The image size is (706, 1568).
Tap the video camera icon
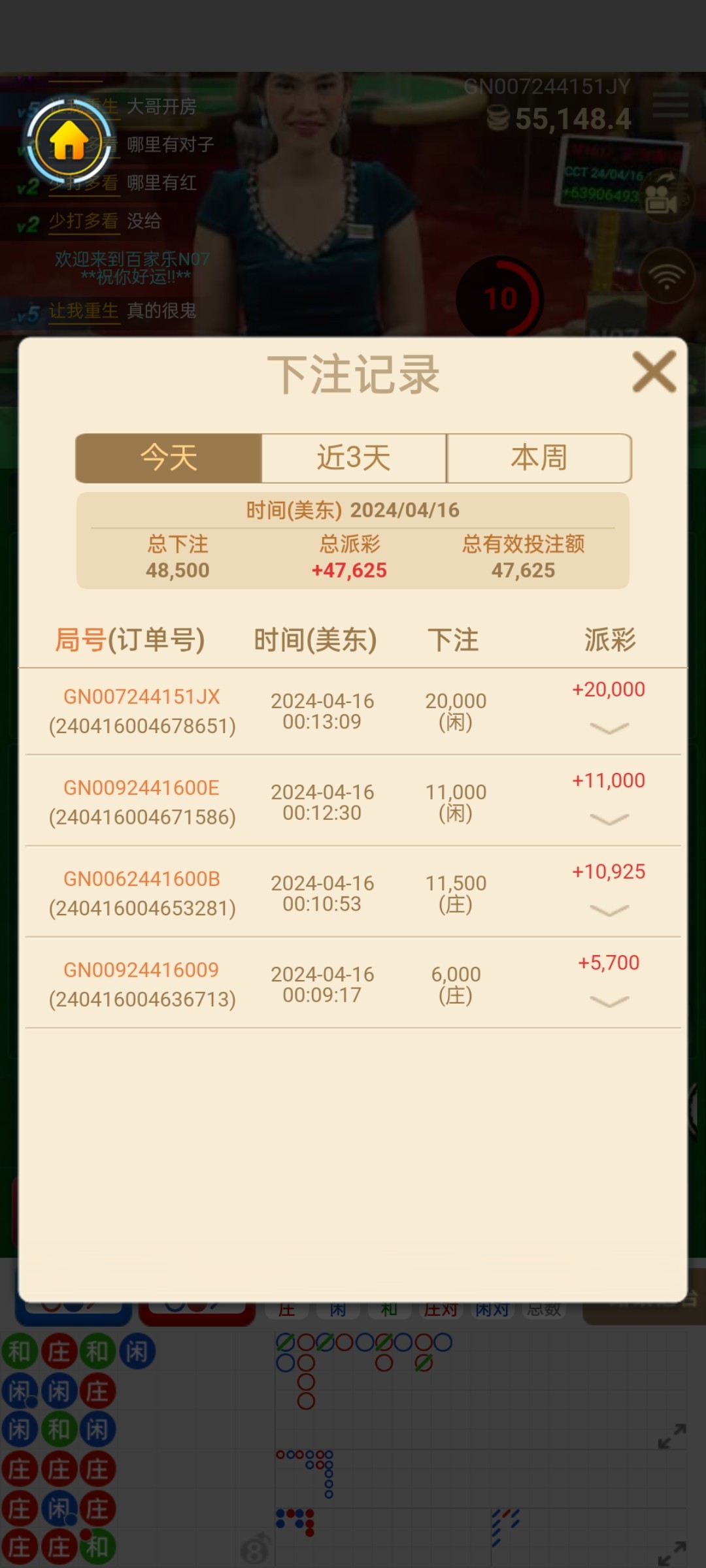click(662, 198)
